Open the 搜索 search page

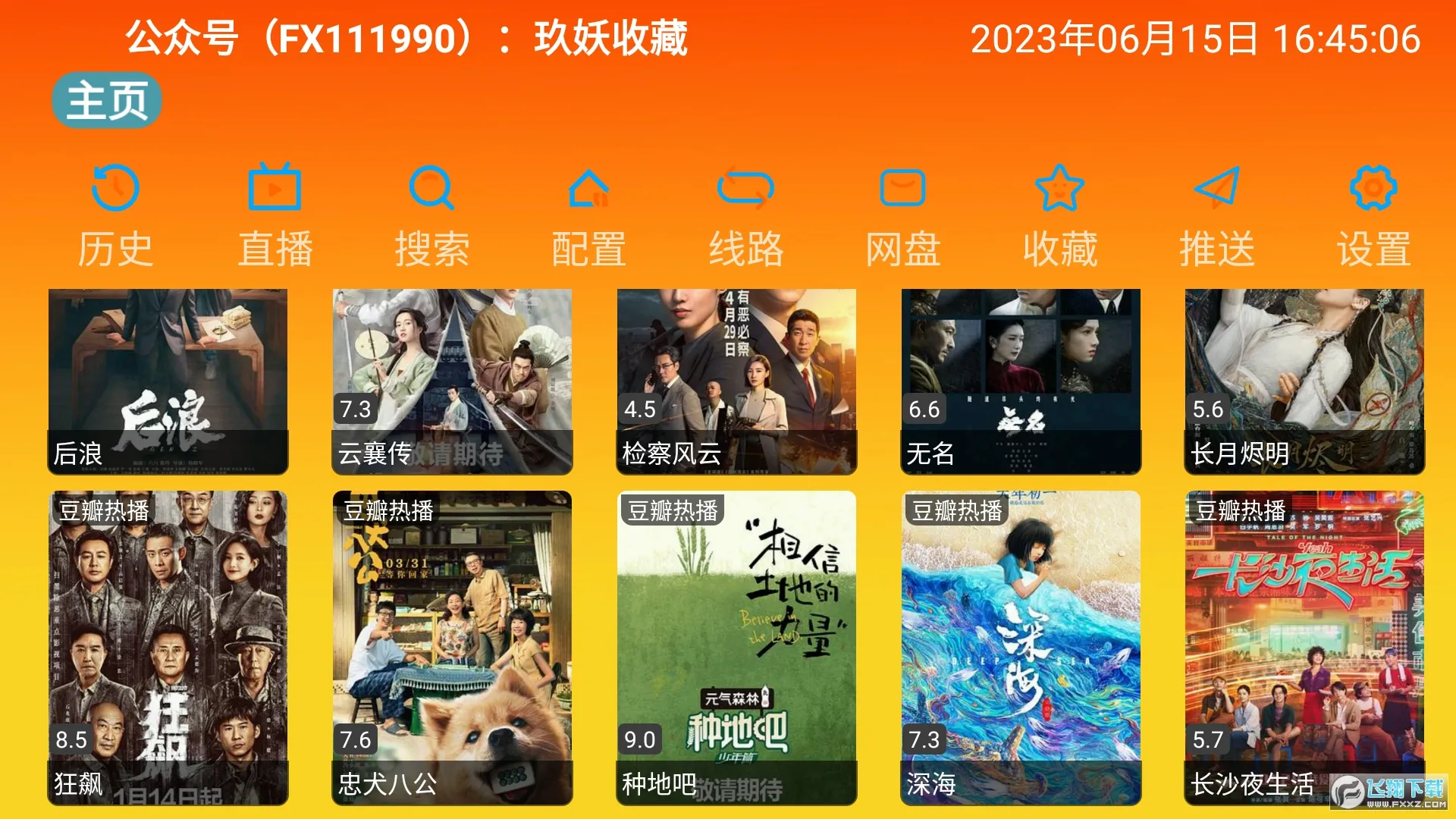click(431, 216)
